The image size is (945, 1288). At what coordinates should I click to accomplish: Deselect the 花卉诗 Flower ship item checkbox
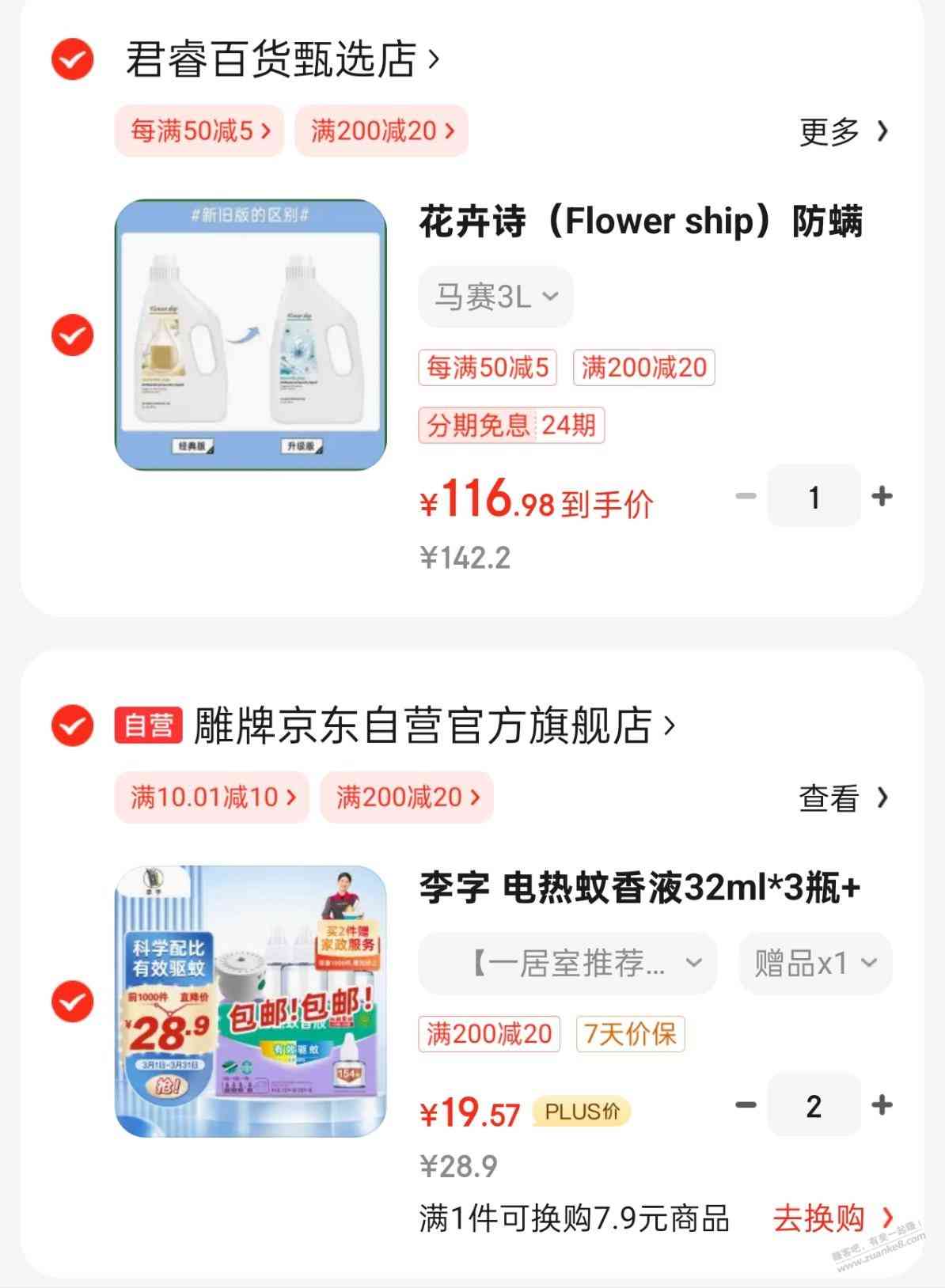72,335
